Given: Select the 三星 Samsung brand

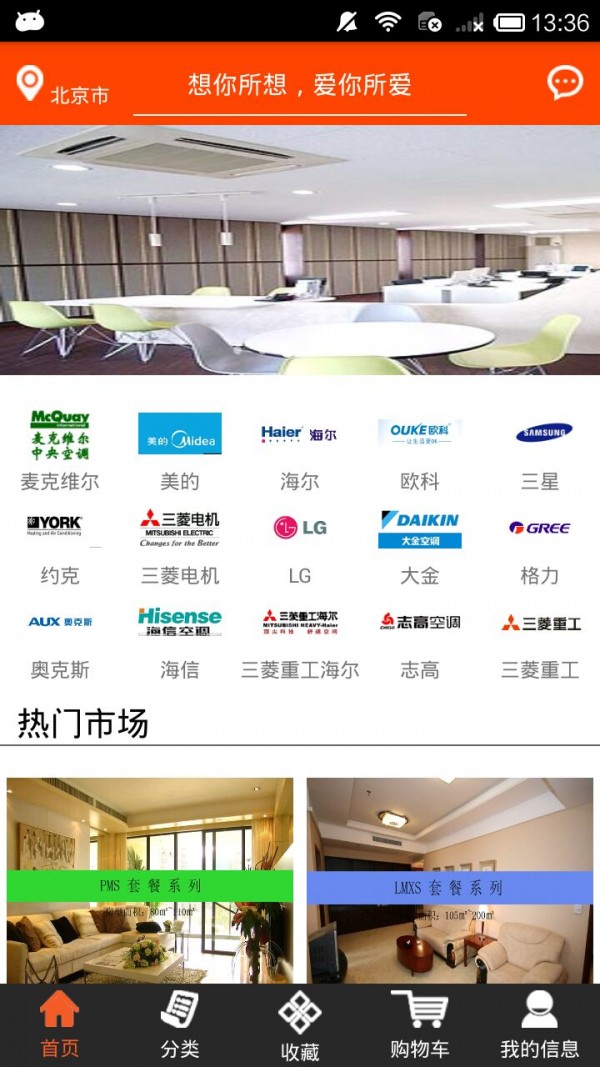Looking at the screenshot, I should tap(540, 450).
